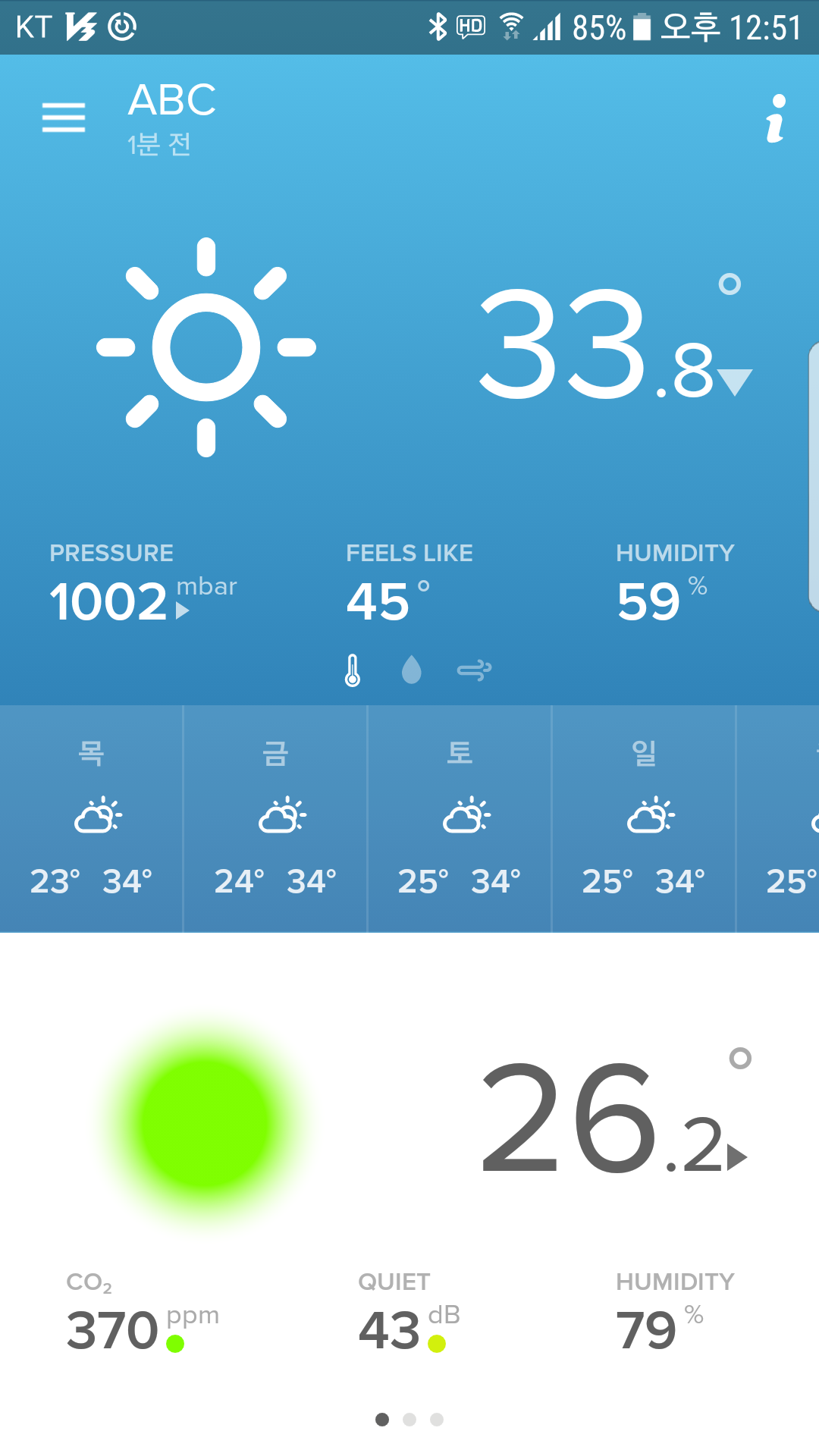The image size is (819, 1456).
Task: View outdoor temperature 33.8° details
Action: [607, 345]
